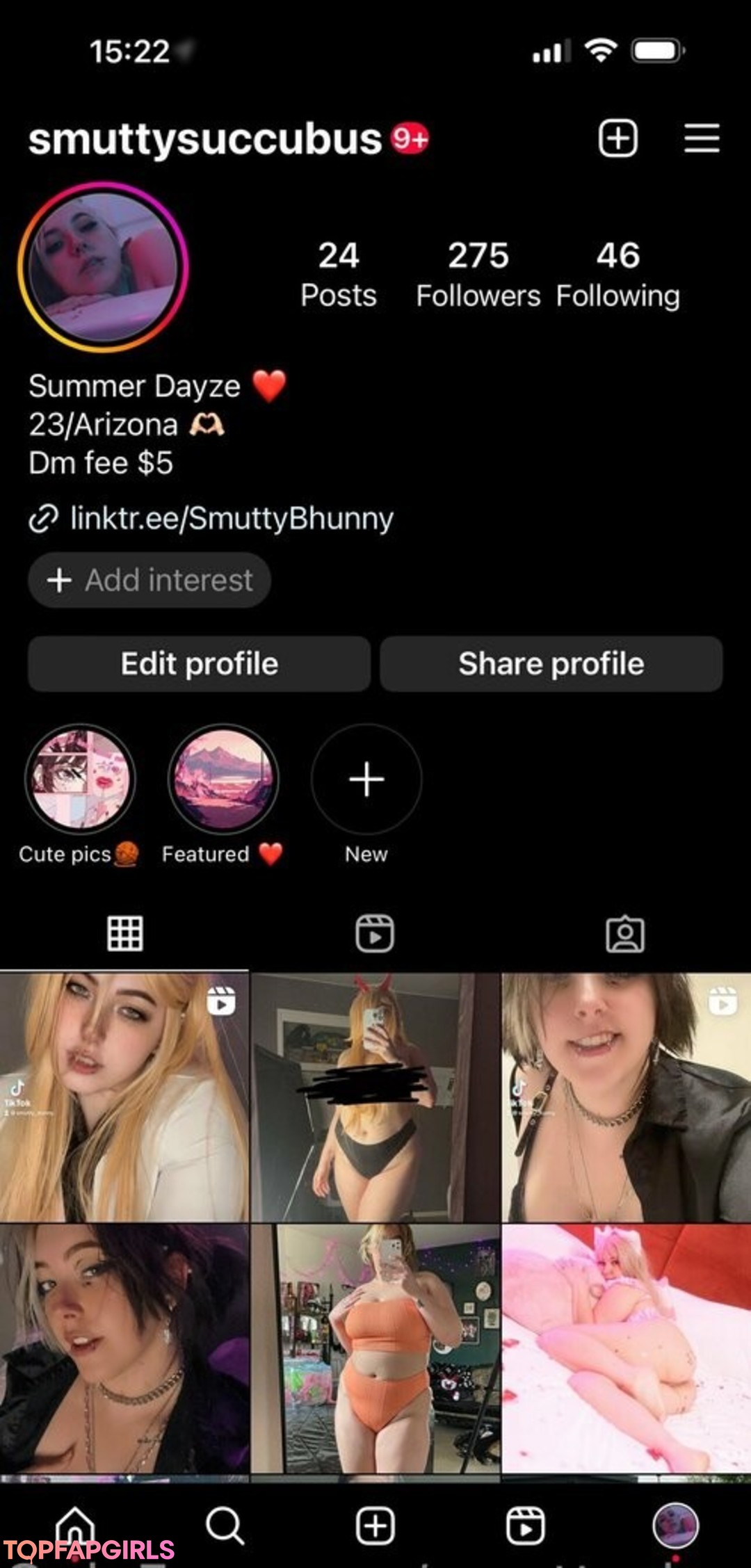Viewport: 751px width, 1568px height.
Task: Open the followers list
Action: [478, 274]
